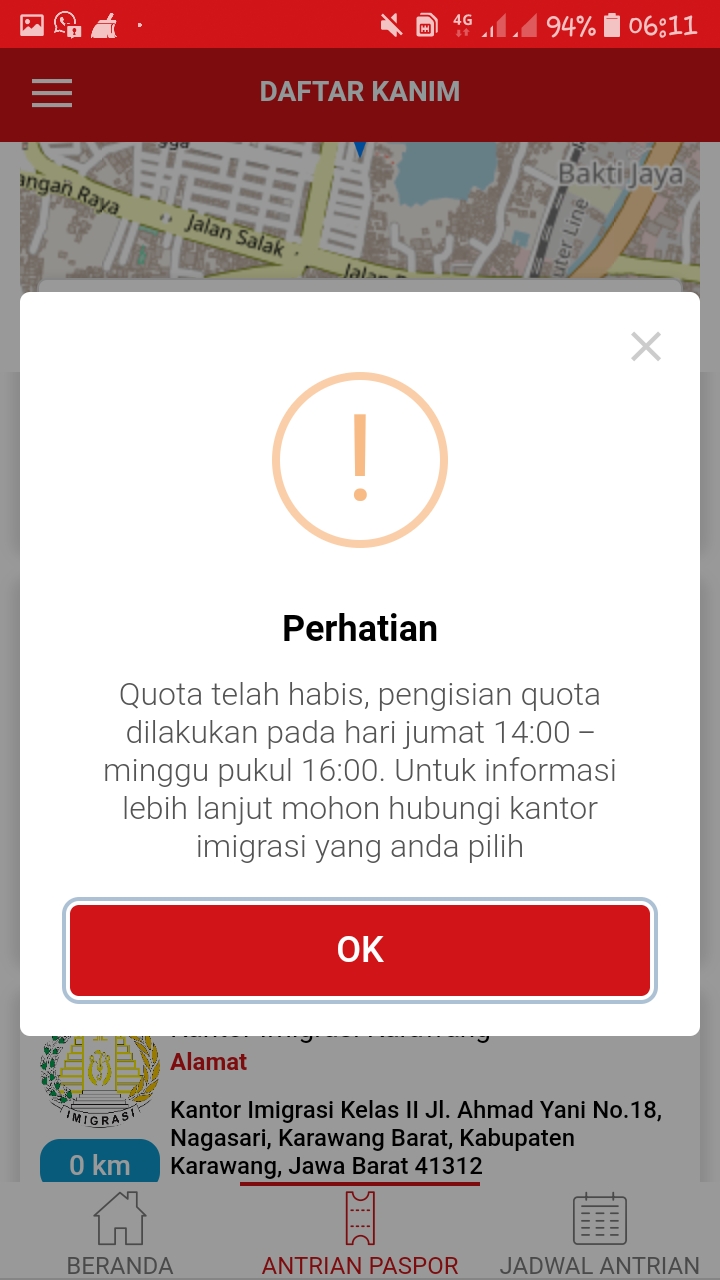Switch to the Beranda tab

click(120, 1234)
